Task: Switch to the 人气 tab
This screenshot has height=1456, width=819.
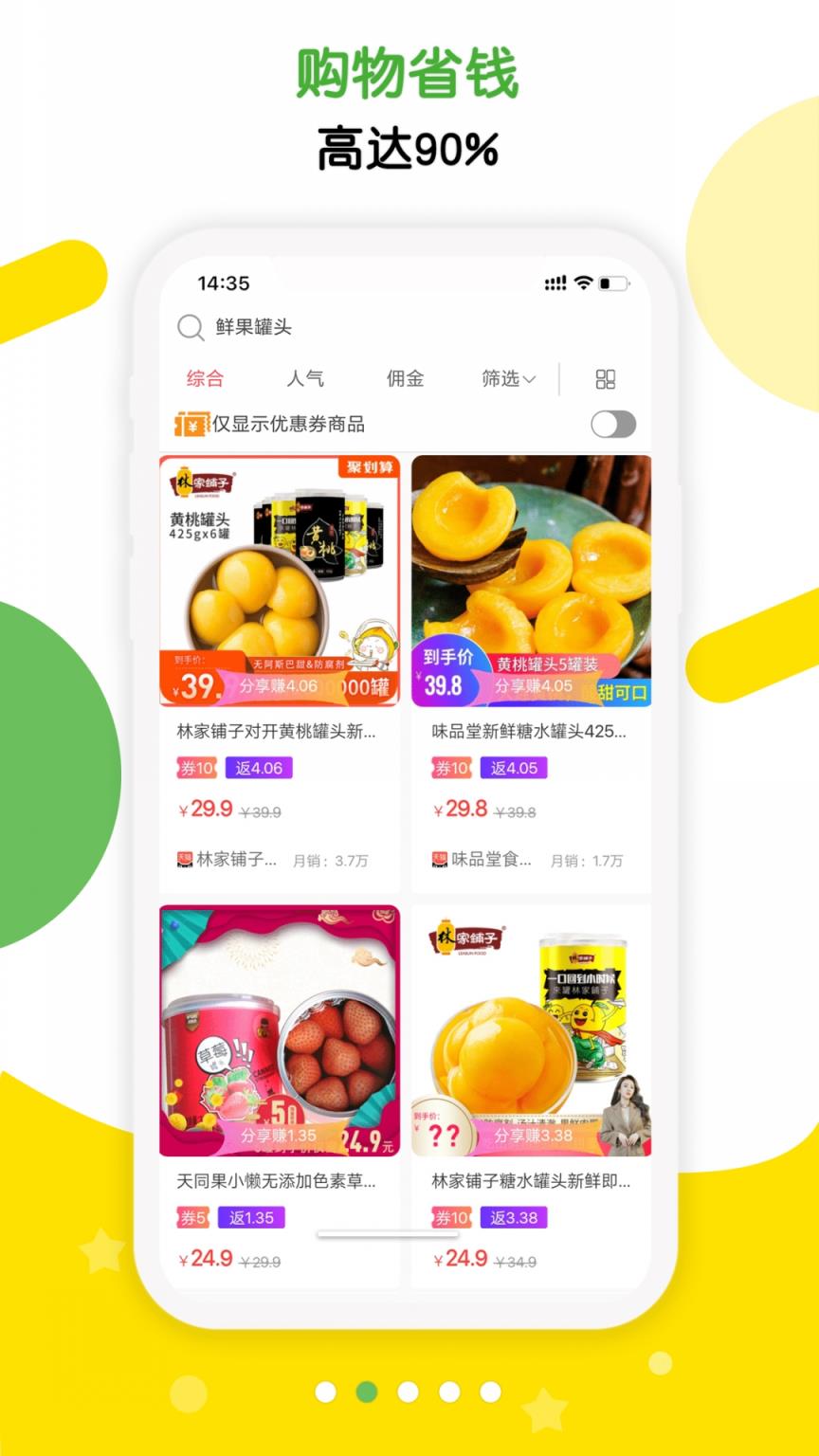Action: tap(305, 378)
